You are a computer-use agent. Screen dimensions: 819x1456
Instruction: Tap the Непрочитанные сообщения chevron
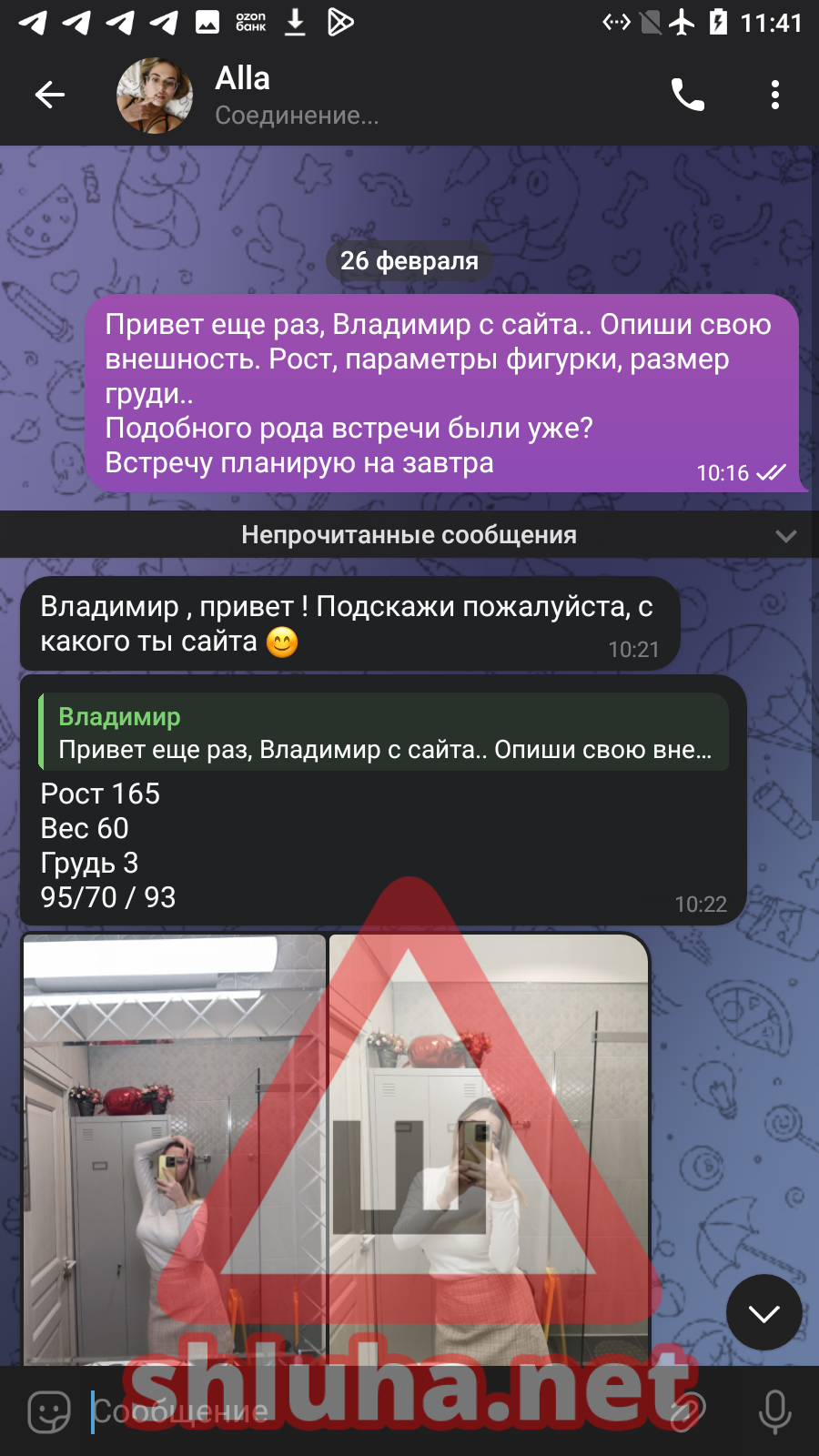point(785,535)
